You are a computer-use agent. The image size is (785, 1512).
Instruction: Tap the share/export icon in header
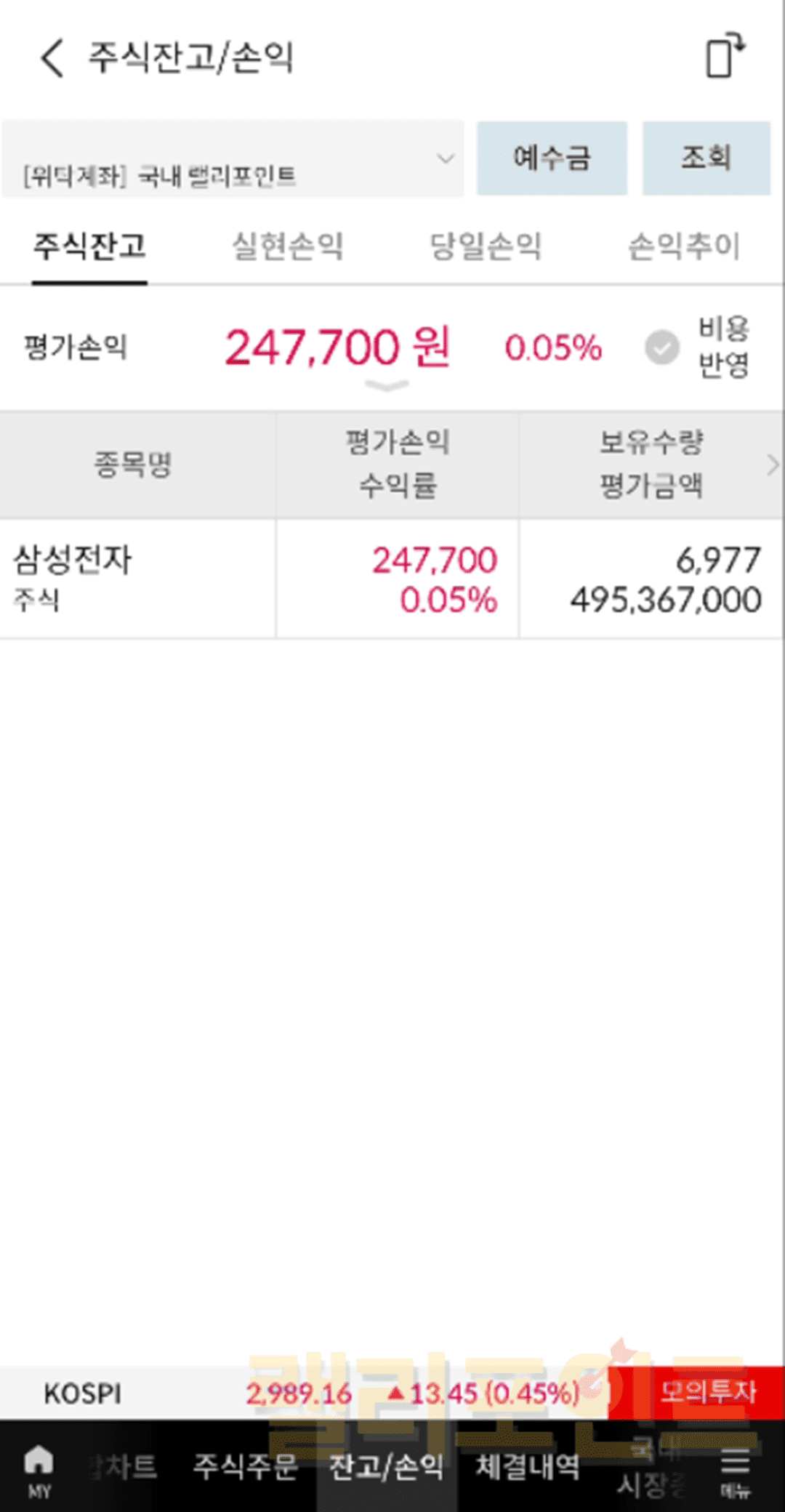725,56
